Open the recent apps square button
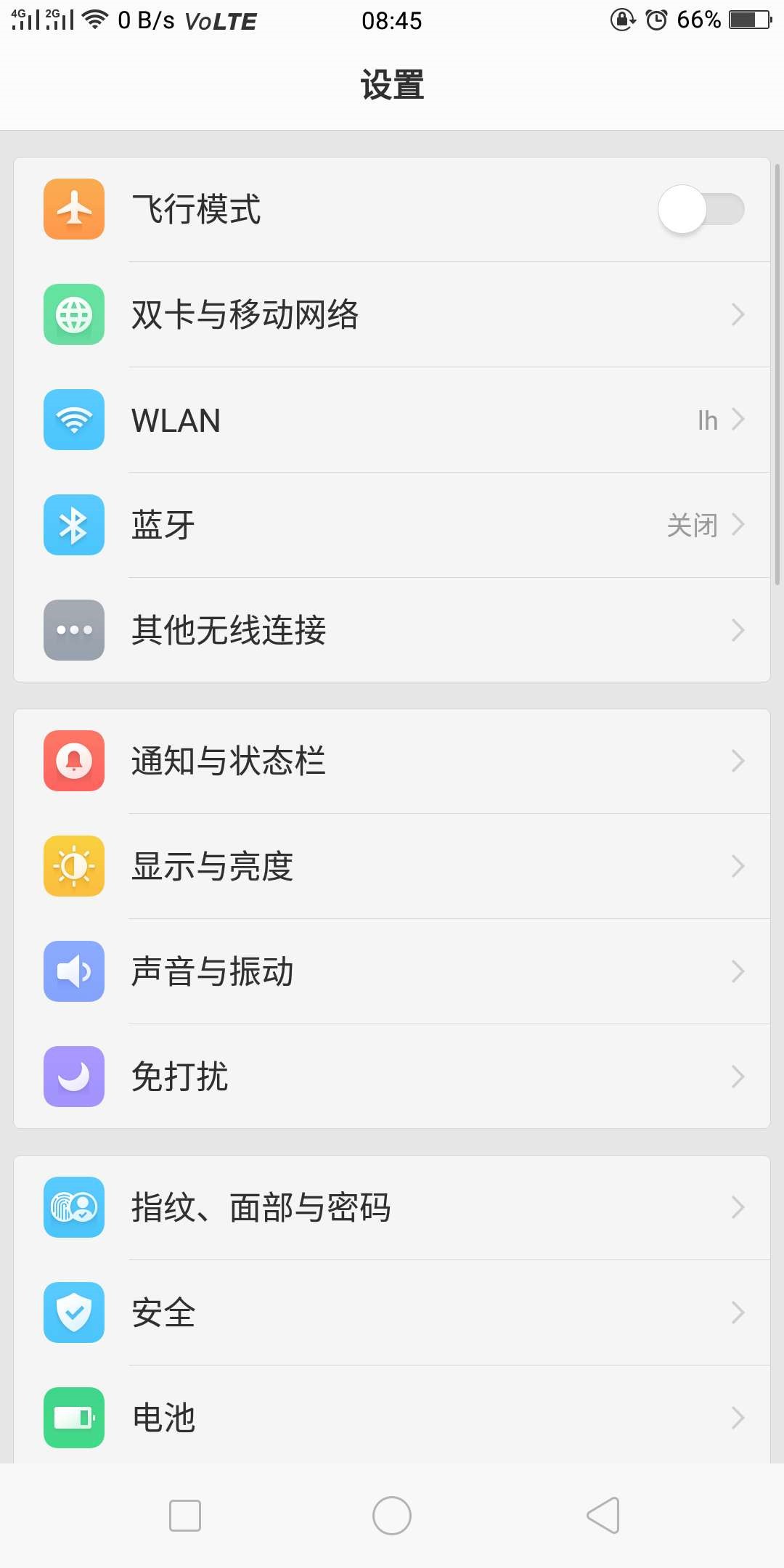This screenshot has width=784, height=1568. 185,1516
